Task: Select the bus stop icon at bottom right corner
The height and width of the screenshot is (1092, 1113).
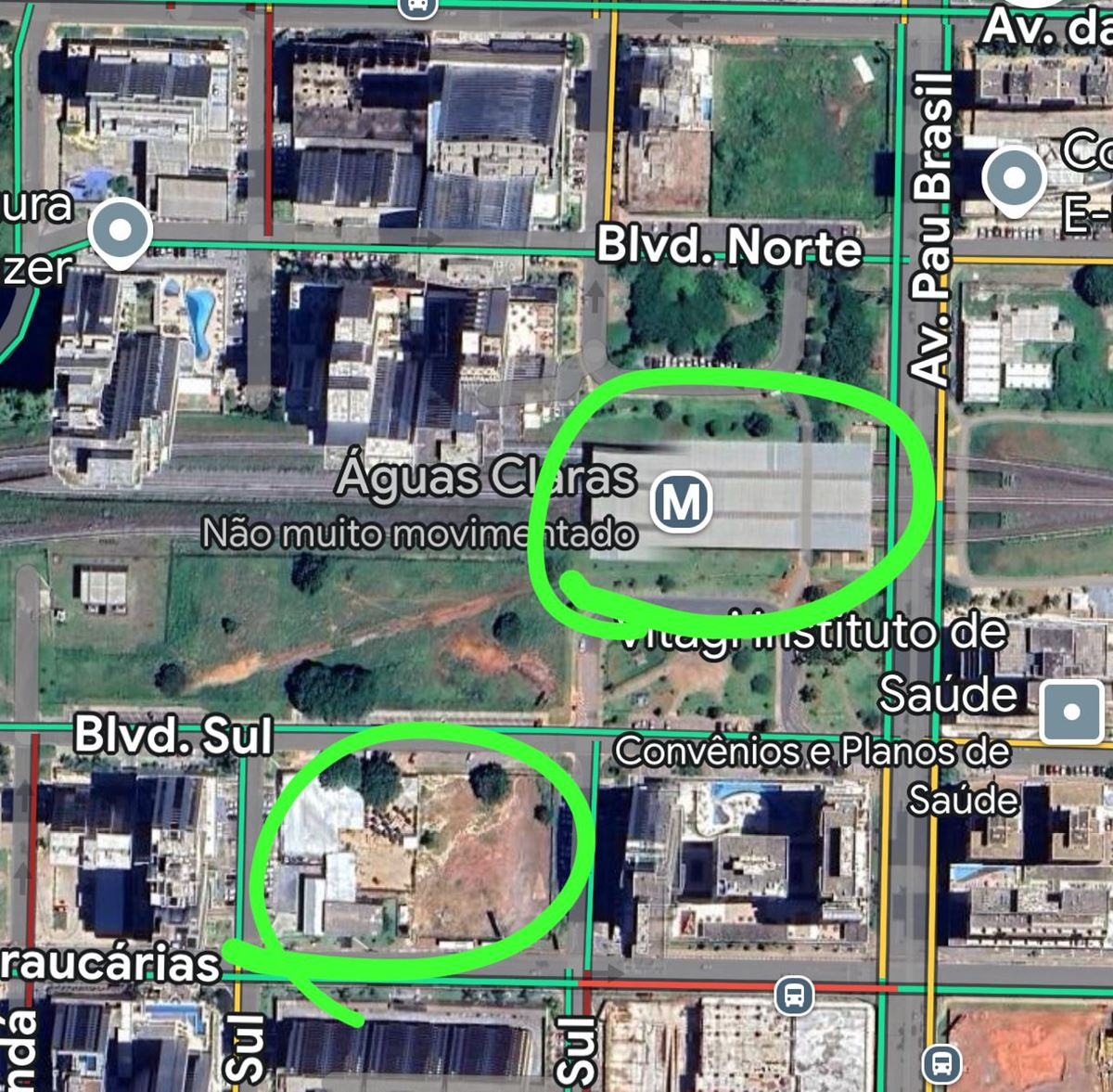Action: (941, 1063)
